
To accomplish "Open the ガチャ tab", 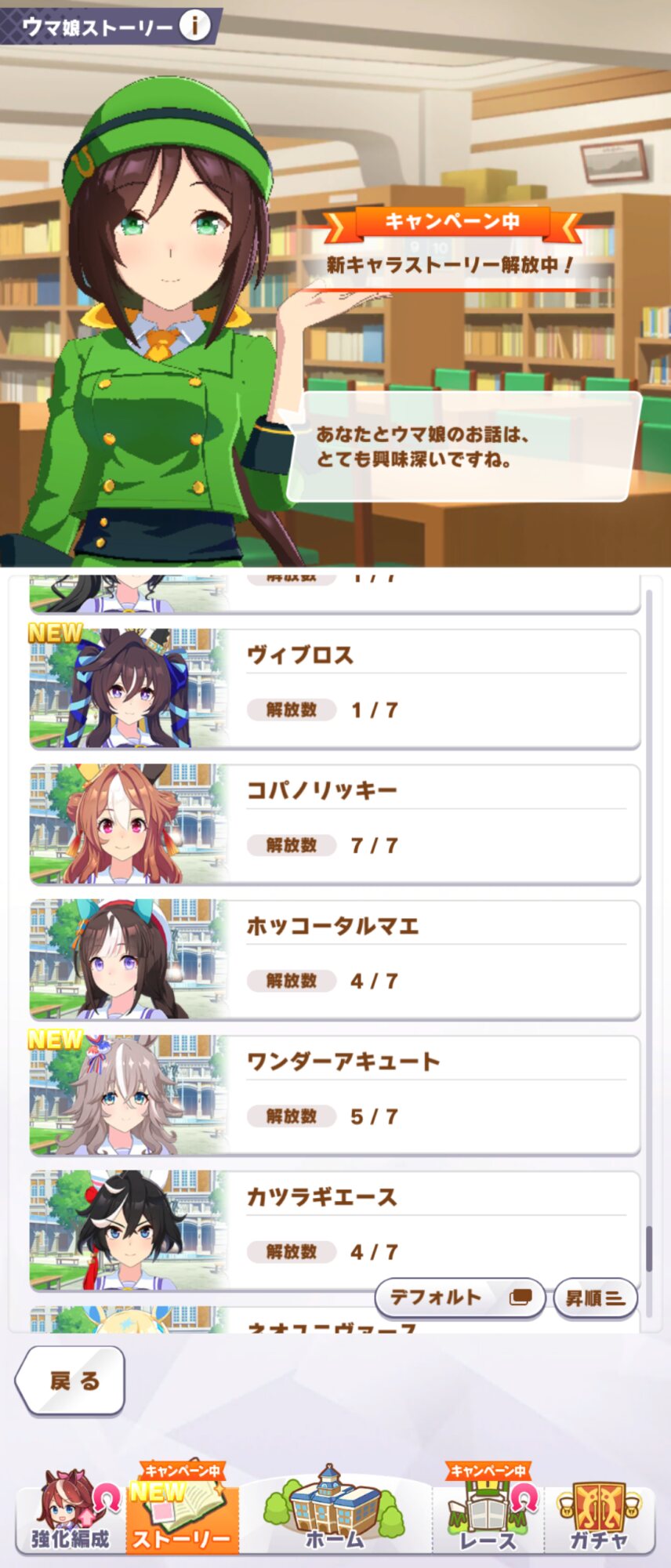I will pyautogui.click(x=599, y=1512).
